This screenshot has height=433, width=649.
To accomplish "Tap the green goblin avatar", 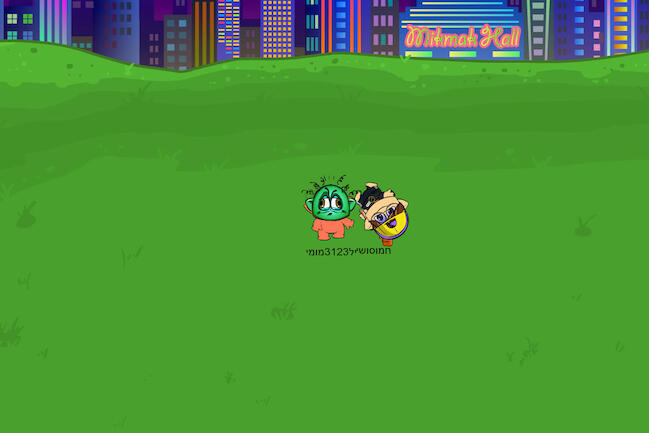I will [x=329, y=212].
